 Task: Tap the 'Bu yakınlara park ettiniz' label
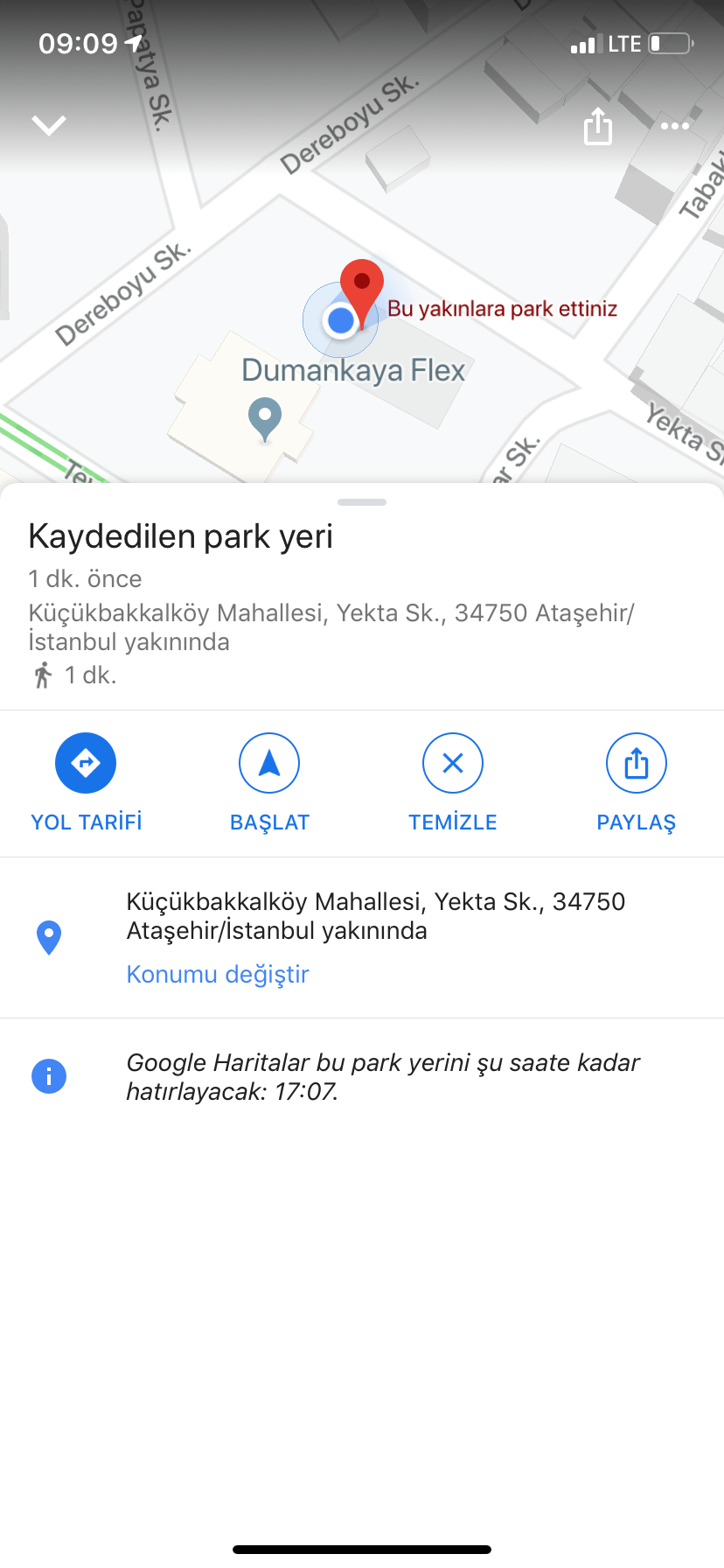(505, 308)
